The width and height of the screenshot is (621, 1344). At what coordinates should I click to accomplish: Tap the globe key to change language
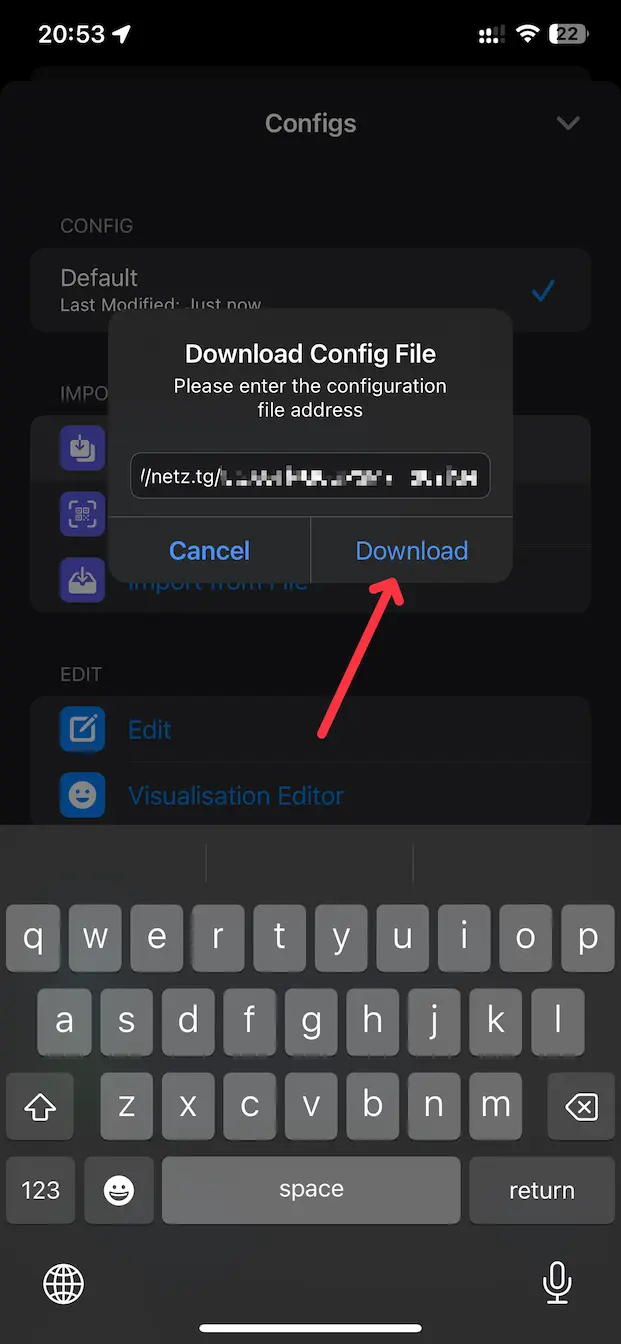(64, 1283)
